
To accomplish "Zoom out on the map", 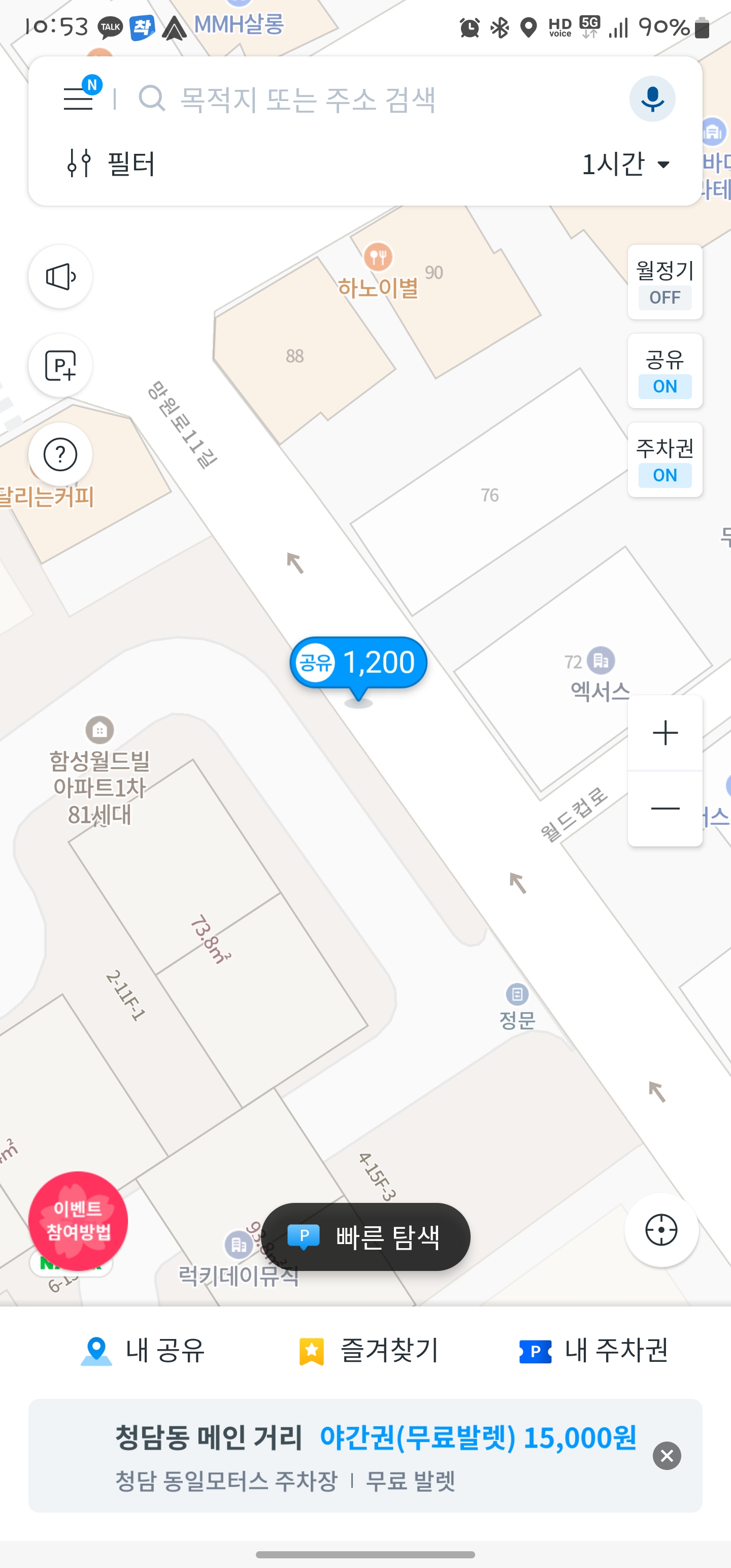I will pos(664,808).
